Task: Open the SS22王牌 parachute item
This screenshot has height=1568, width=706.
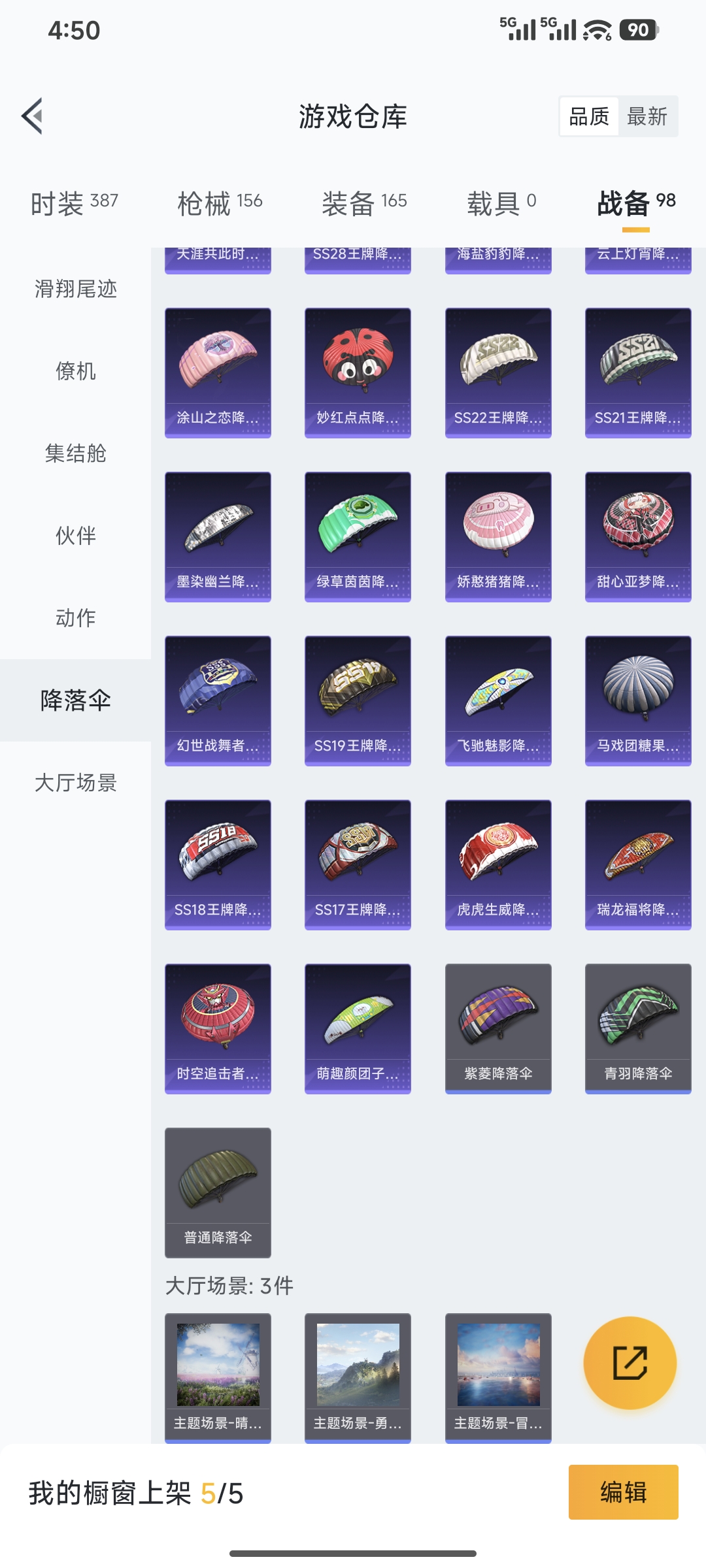Action: click(498, 372)
